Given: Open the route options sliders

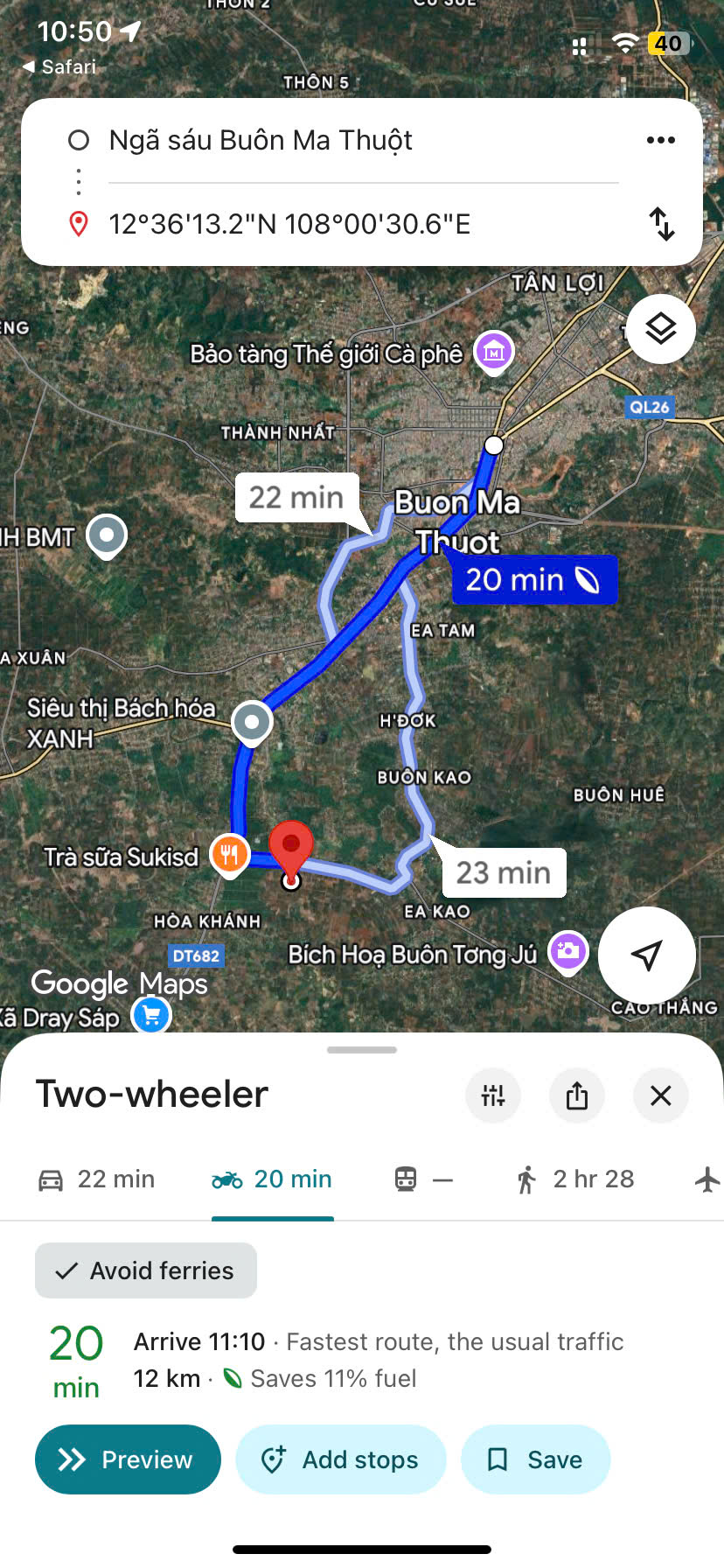Looking at the screenshot, I should tap(493, 1095).
